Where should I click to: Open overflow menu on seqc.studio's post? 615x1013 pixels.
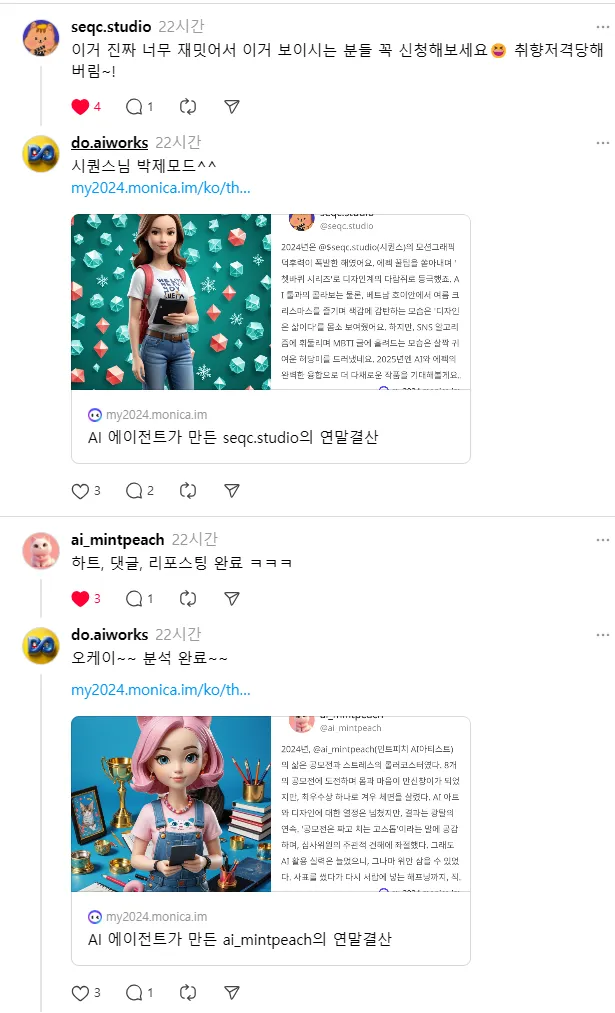(603, 27)
